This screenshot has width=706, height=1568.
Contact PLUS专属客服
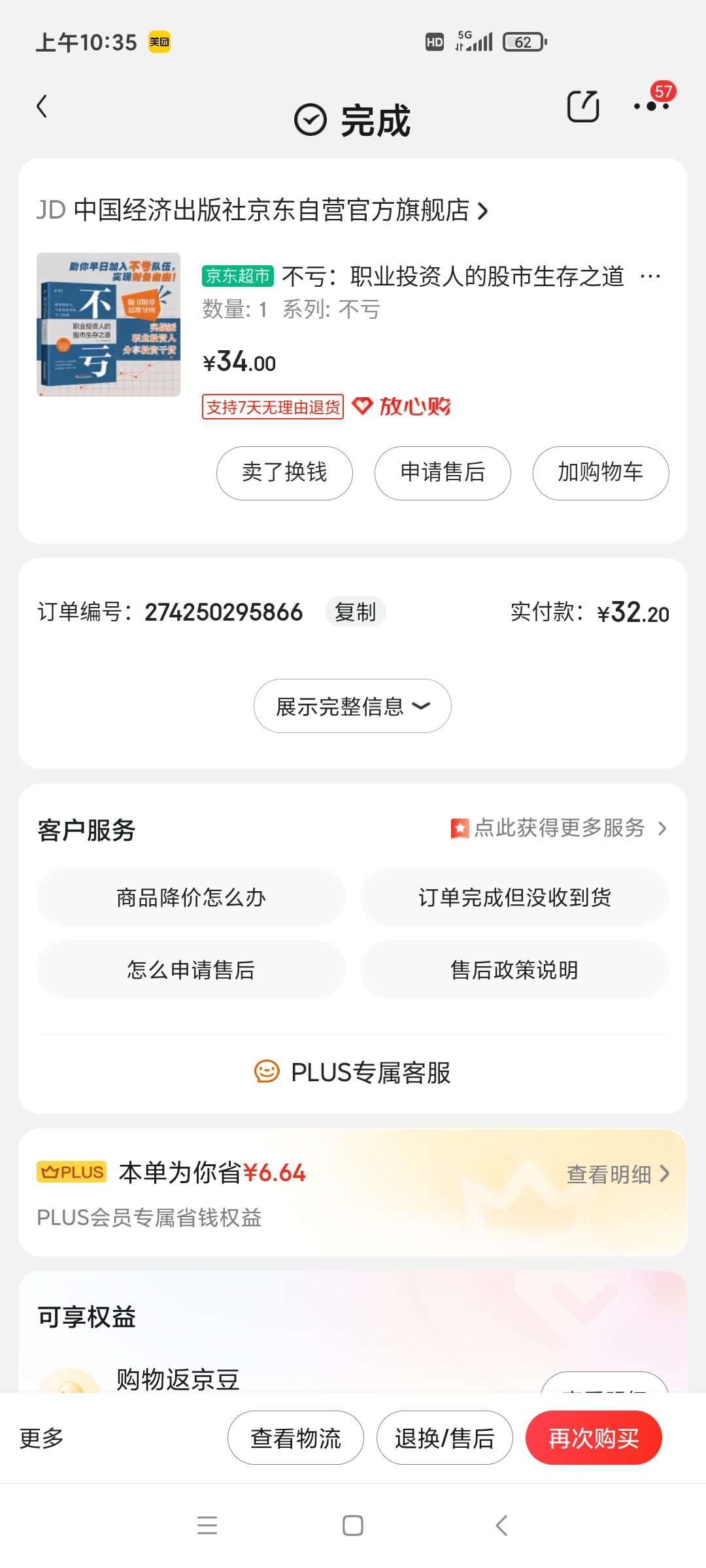point(353,1073)
